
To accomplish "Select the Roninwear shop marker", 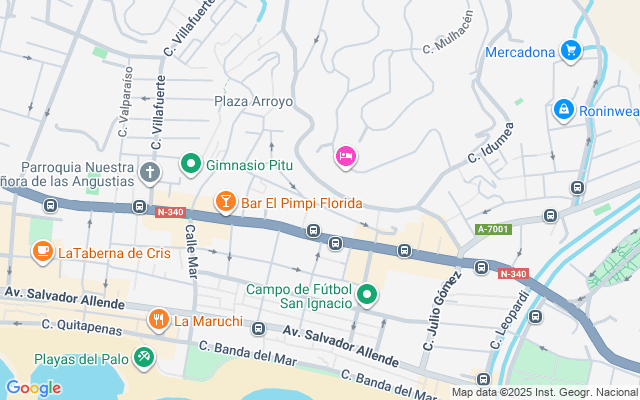I will pos(563,108).
